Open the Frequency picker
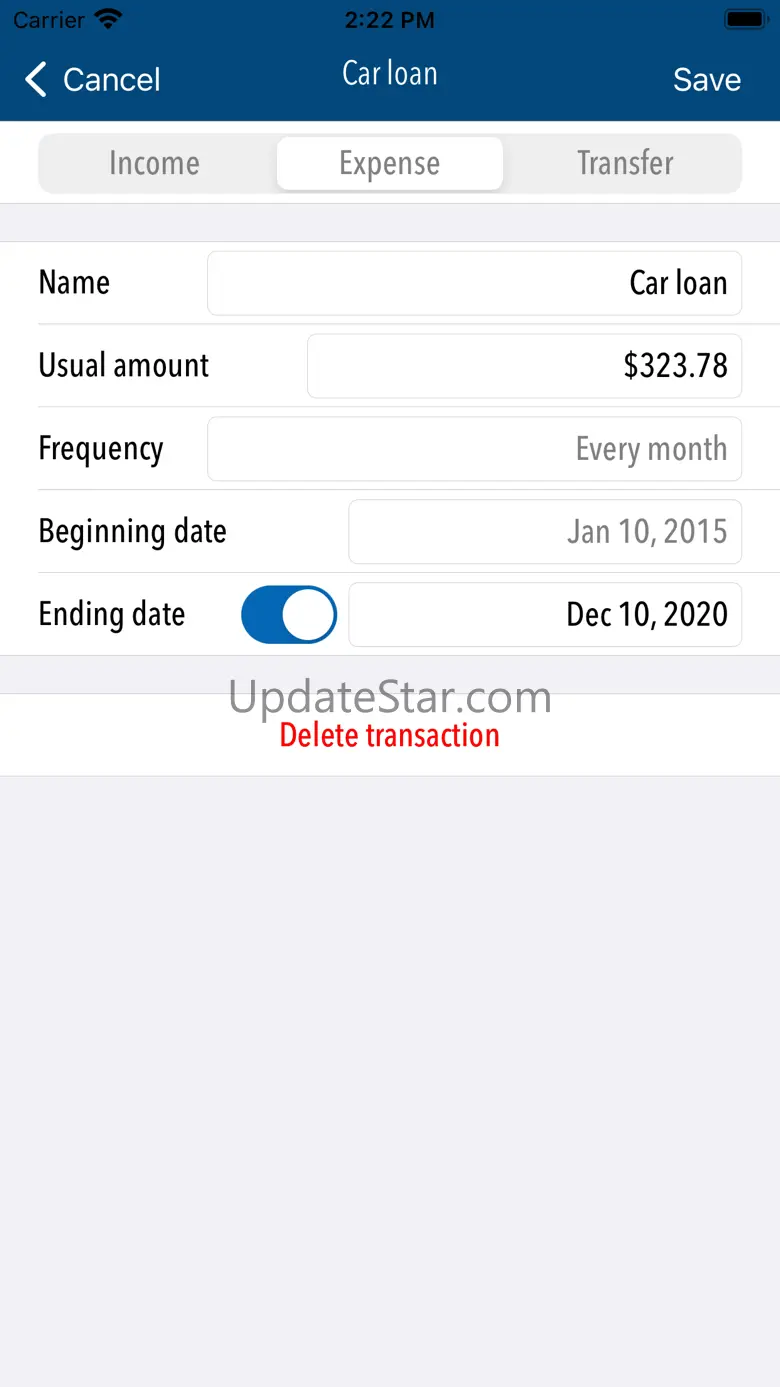This screenshot has width=780, height=1387. (x=474, y=449)
